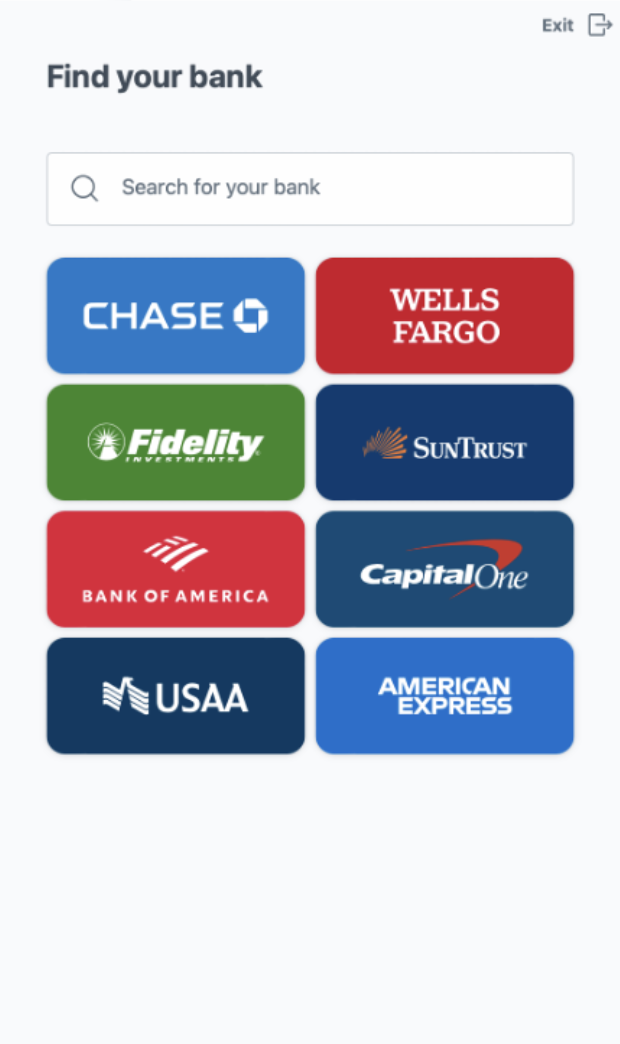This screenshot has width=620, height=1044.
Task: Tap the Capital One card
Action: pyautogui.click(x=445, y=569)
